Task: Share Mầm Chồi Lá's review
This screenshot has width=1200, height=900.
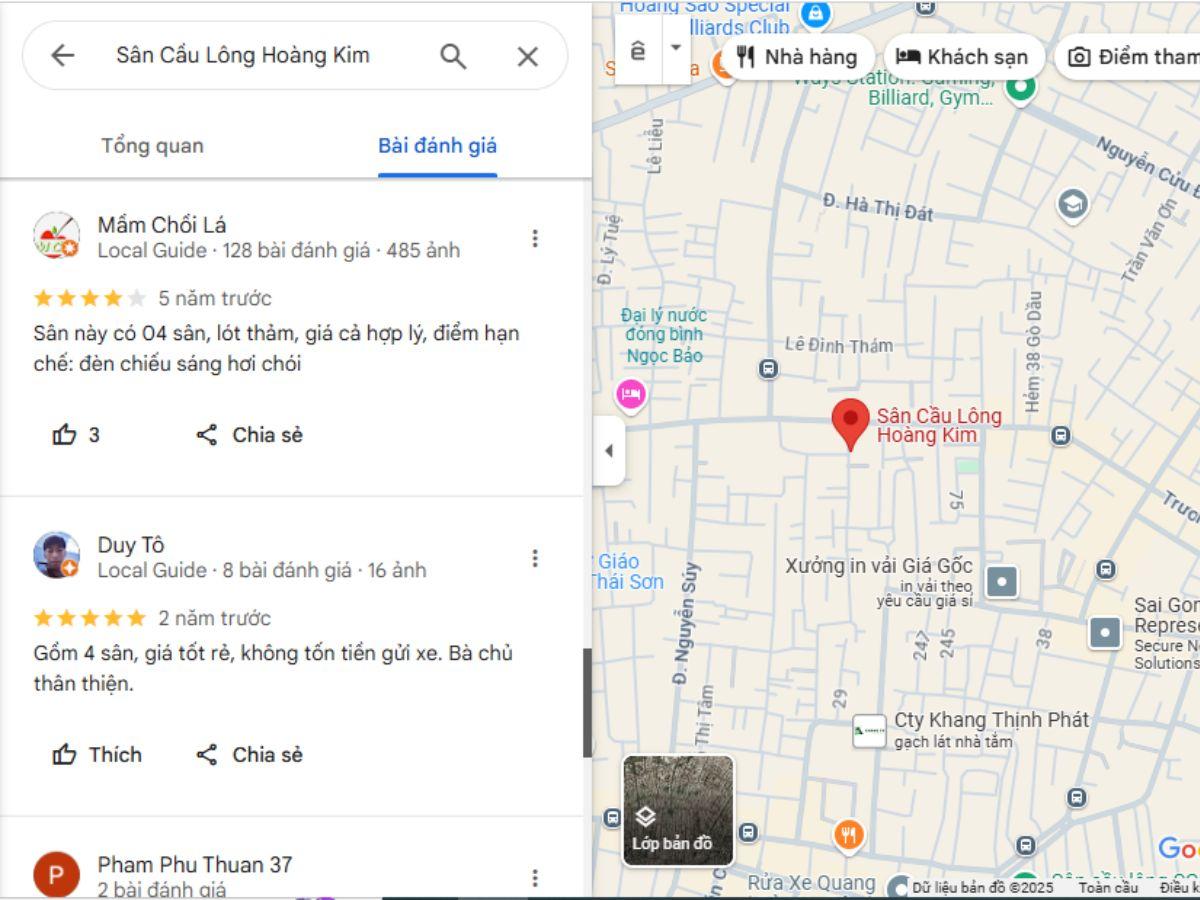Action: 249,435
